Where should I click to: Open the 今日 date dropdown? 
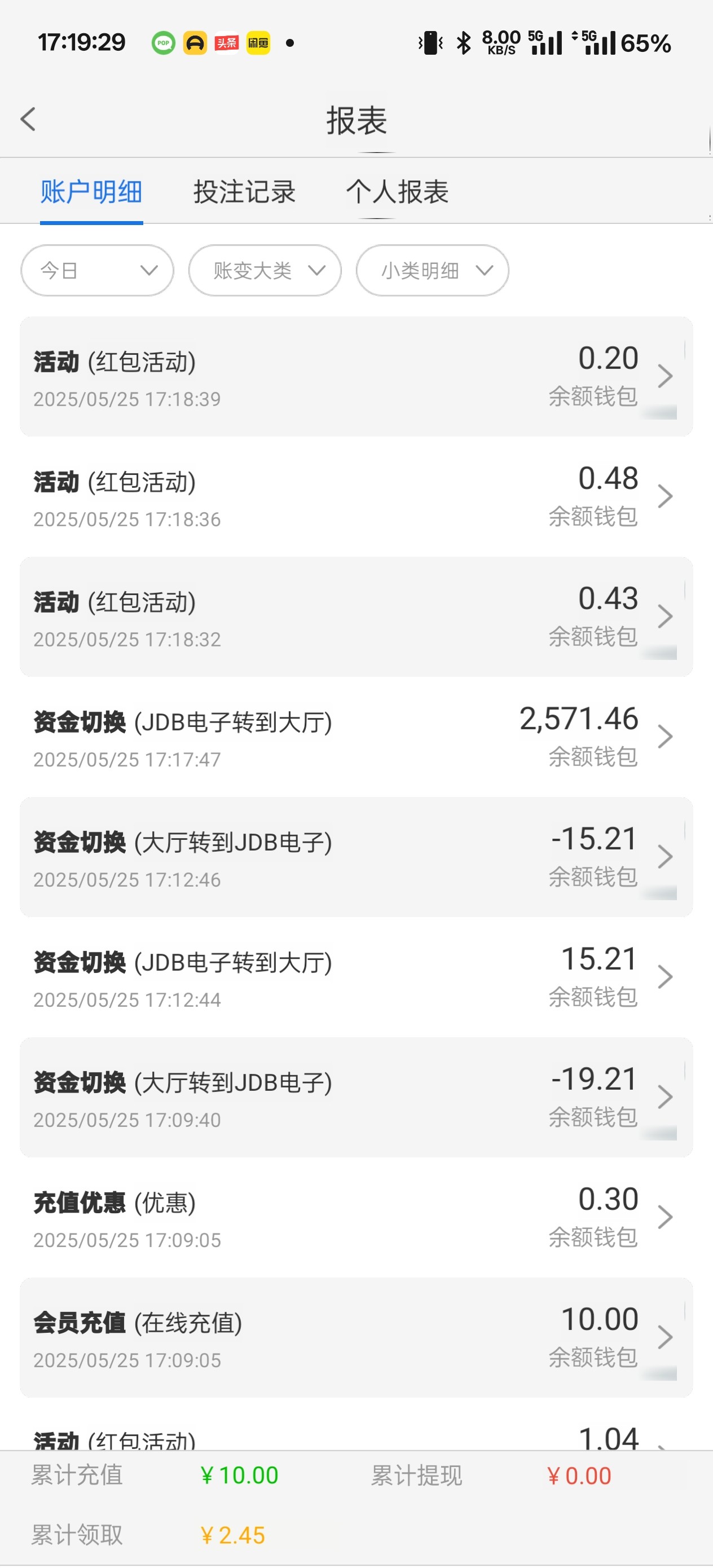pyautogui.click(x=98, y=270)
